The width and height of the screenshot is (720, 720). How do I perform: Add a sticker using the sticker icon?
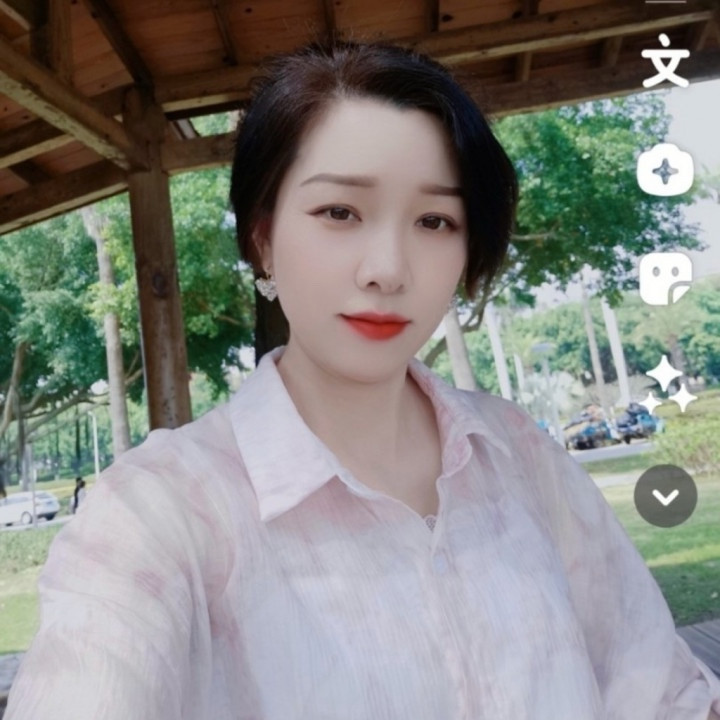(665, 278)
